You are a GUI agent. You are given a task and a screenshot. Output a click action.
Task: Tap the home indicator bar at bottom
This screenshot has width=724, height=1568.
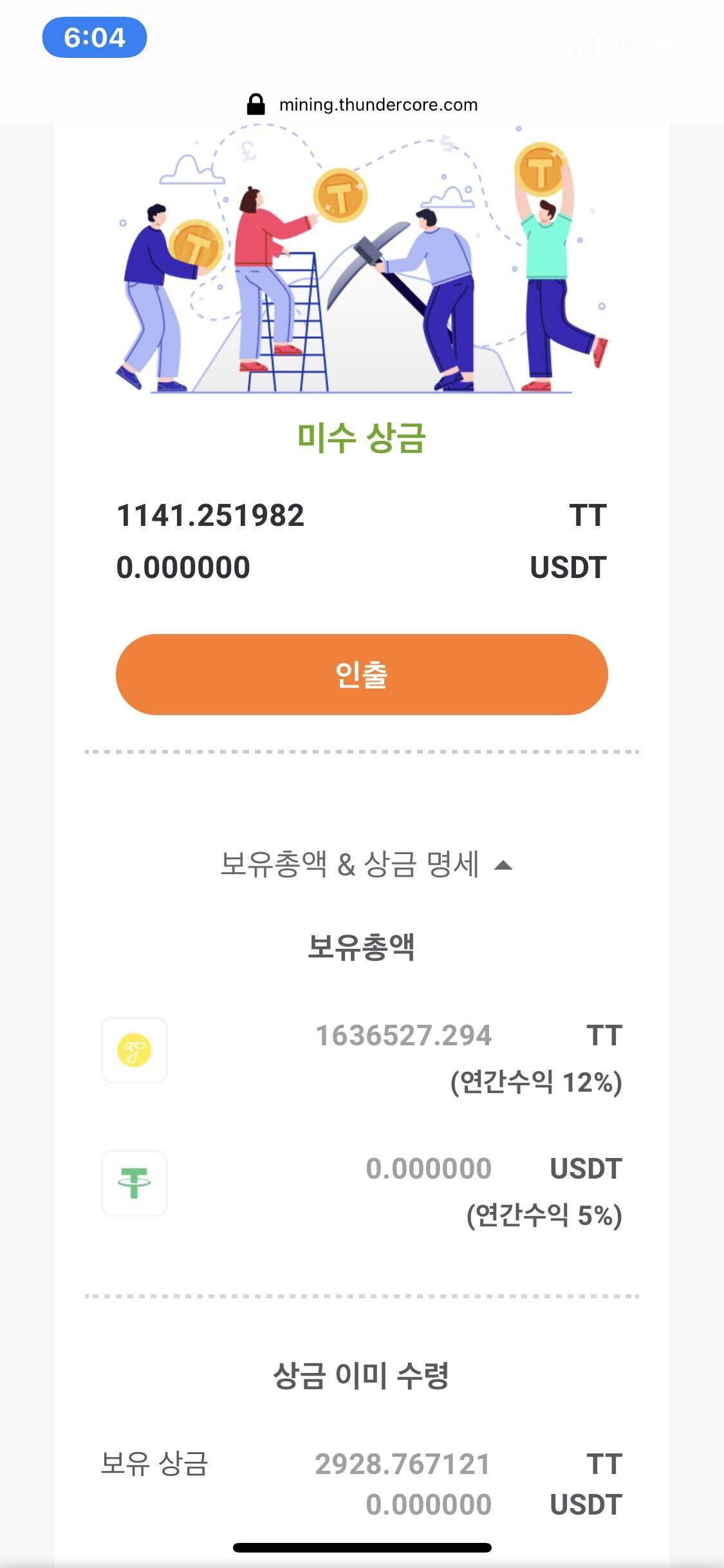[362, 1547]
